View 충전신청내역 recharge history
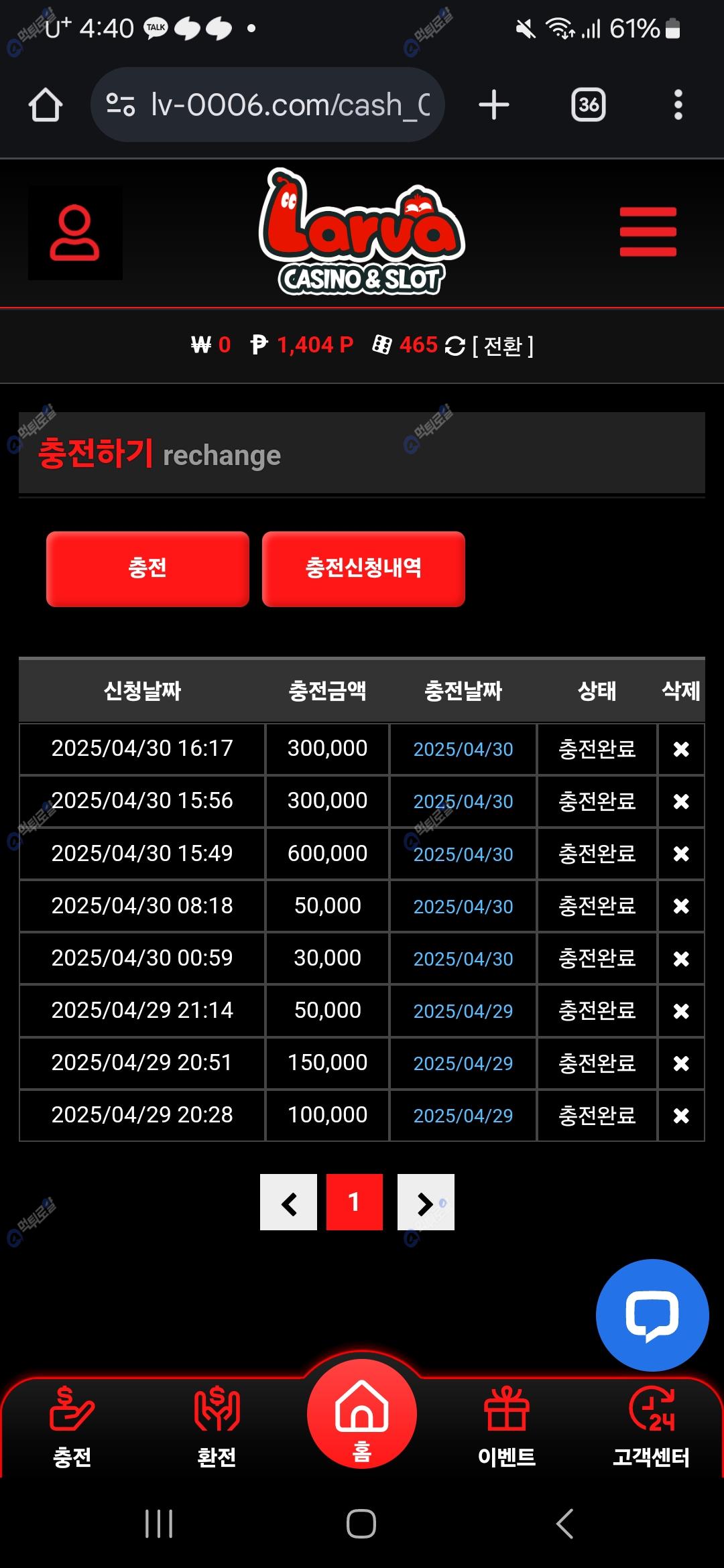Screen dimensions: 724x1568 [363, 569]
